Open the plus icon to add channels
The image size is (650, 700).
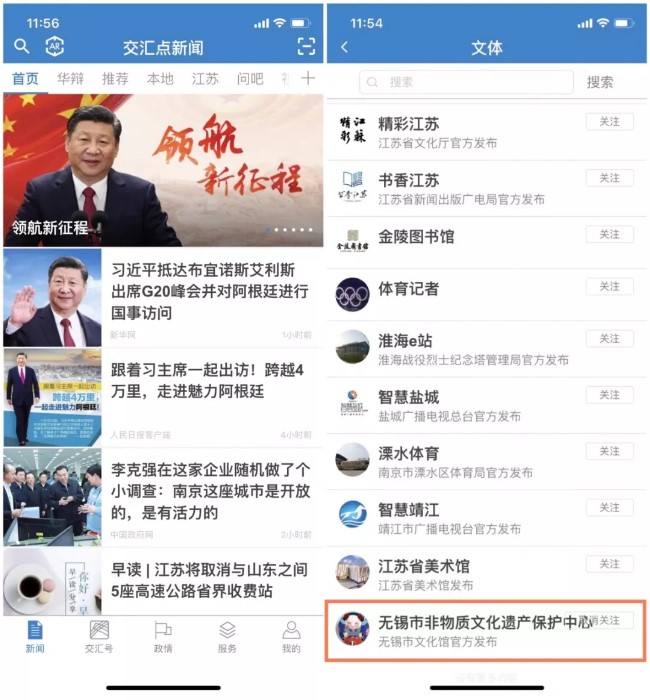(308, 79)
